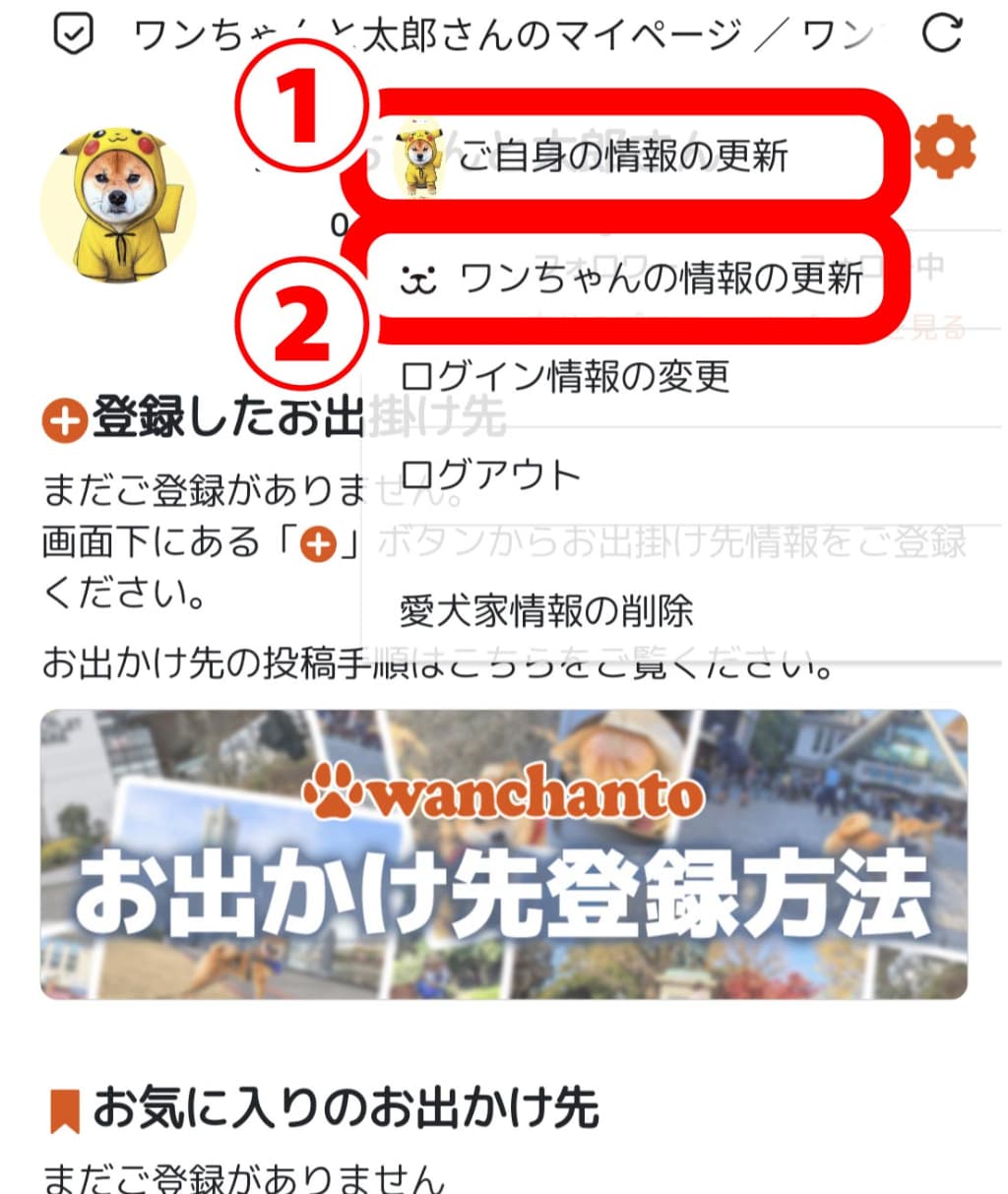1008x1194 pixels.
Task: Tap the dog profile avatar
Action: pyautogui.click(x=117, y=203)
